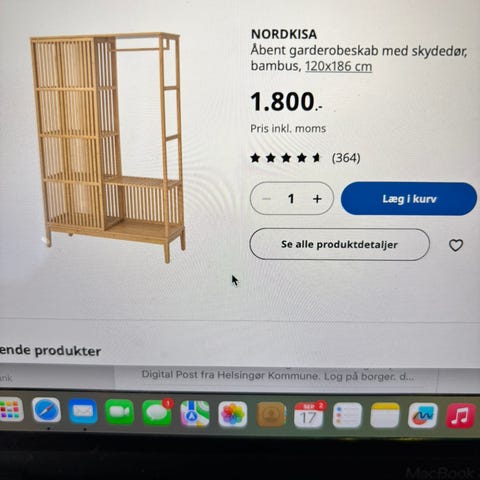Open the NORDKISA wardrobe product image
Image resolution: width=480 pixels, height=480 pixels.
108,147
